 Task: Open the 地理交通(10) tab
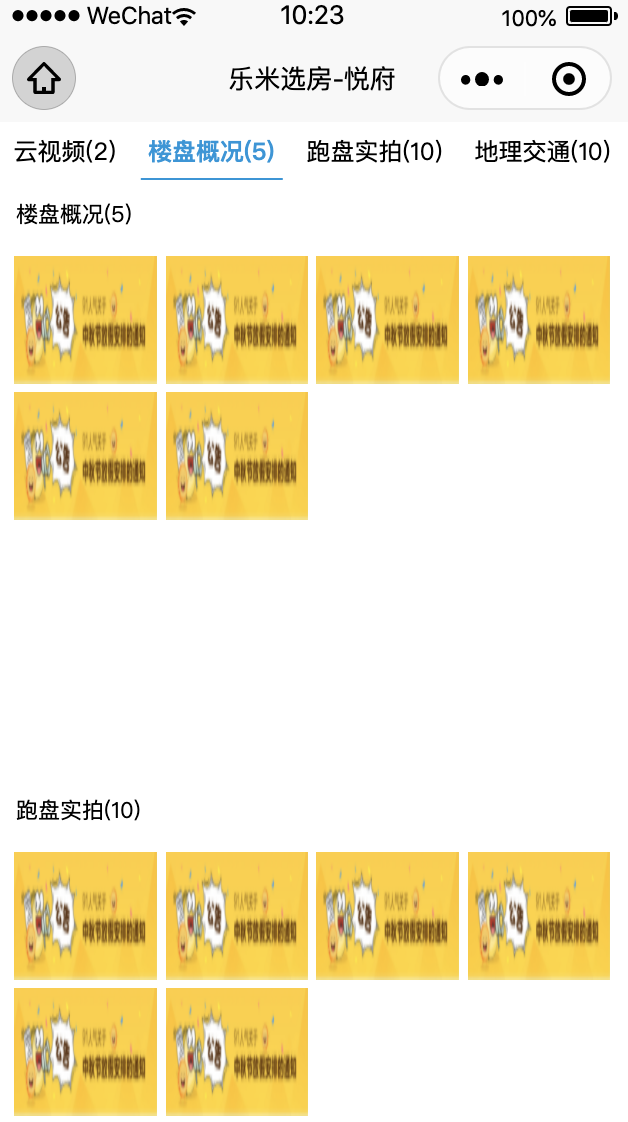[542, 152]
